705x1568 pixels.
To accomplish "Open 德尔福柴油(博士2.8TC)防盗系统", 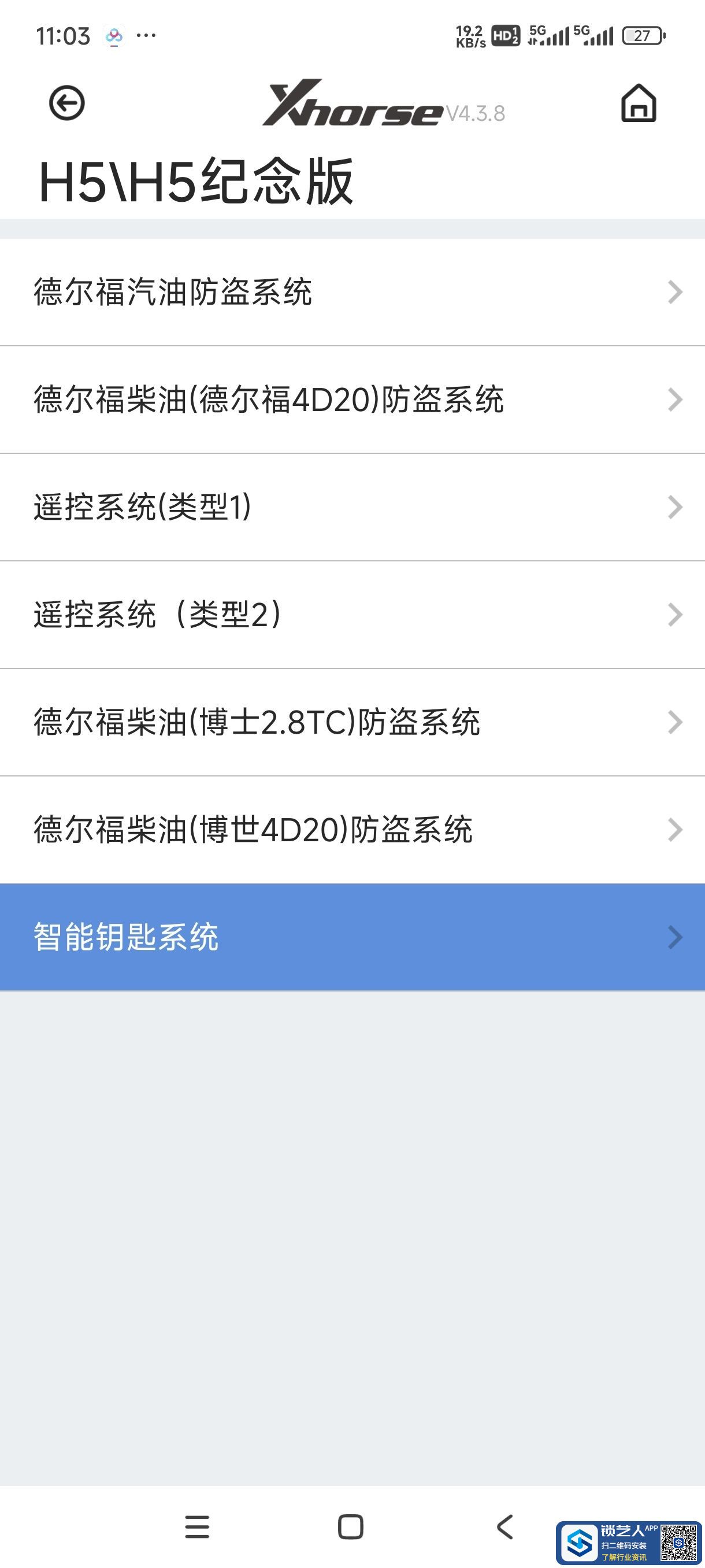I will pos(352,723).
